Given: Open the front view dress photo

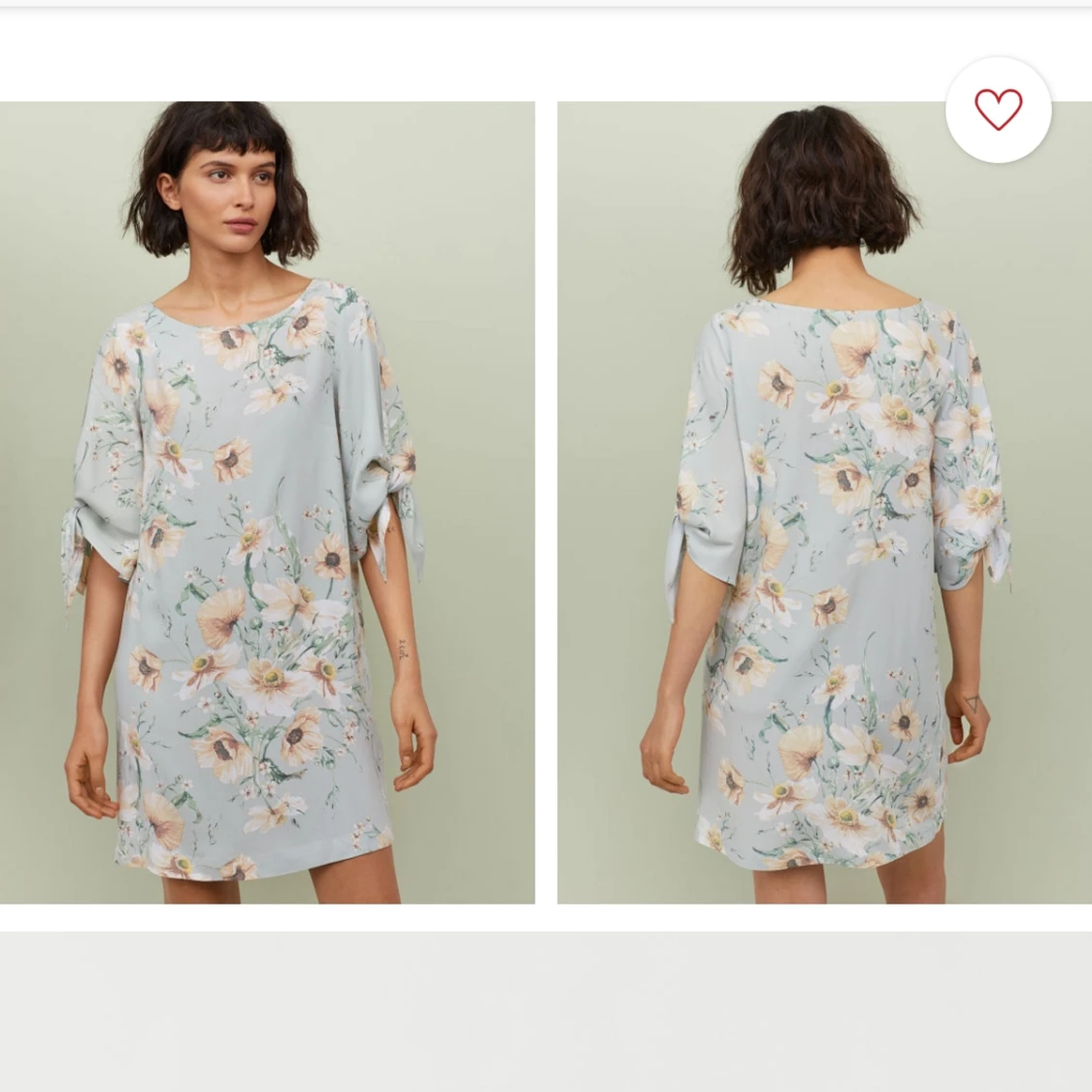Looking at the screenshot, I should [x=267, y=503].
